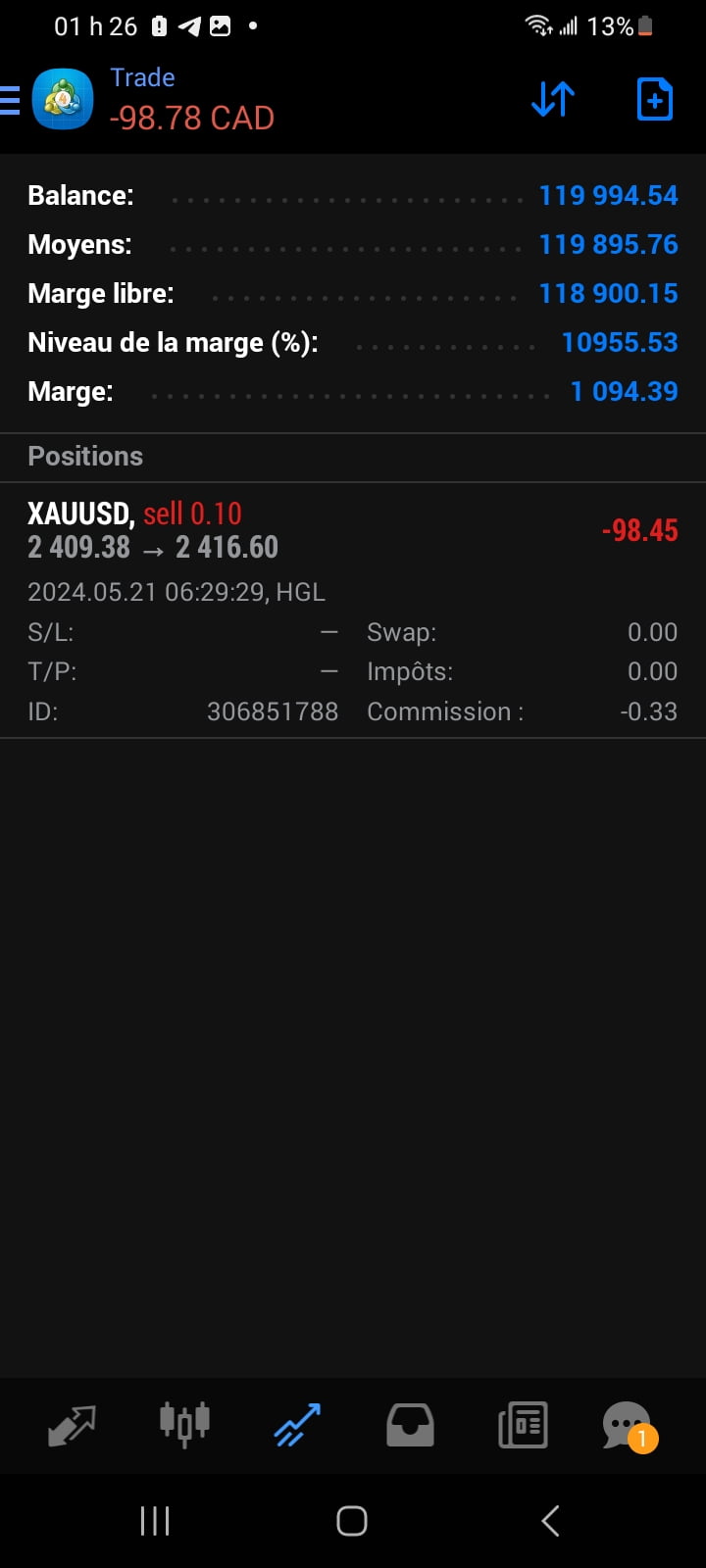Open the side drawer menu
706x1568 pixels.
11,100
